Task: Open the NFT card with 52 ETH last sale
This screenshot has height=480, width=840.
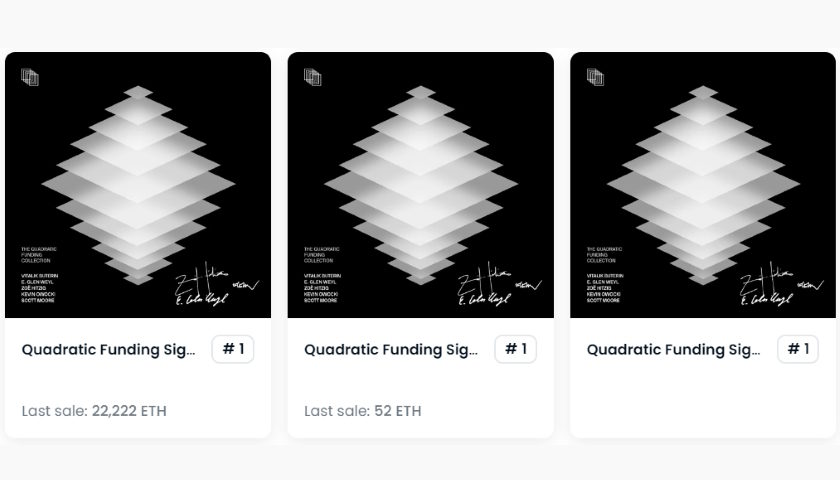Action: pyautogui.click(x=420, y=186)
